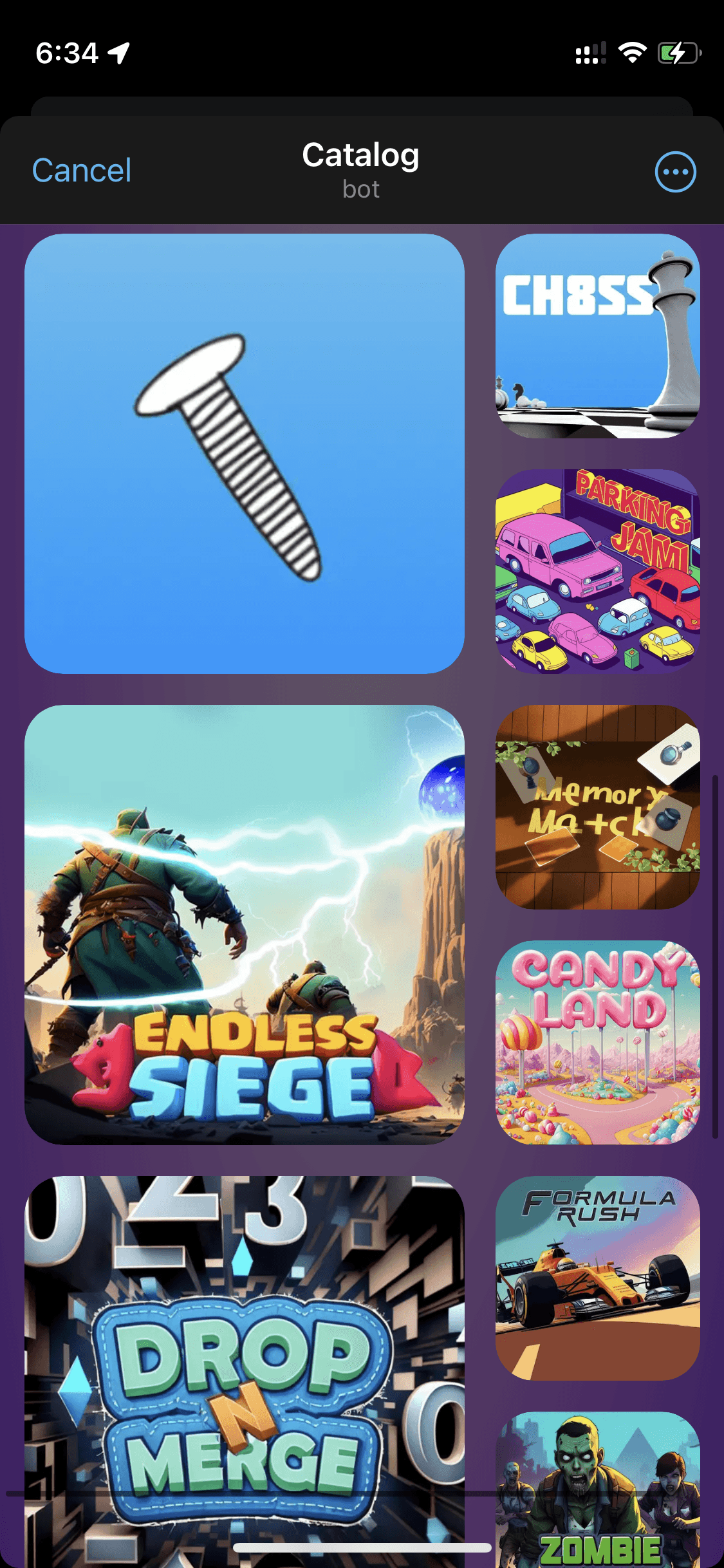Open the Parking Jam game

click(x=597, y=572)
